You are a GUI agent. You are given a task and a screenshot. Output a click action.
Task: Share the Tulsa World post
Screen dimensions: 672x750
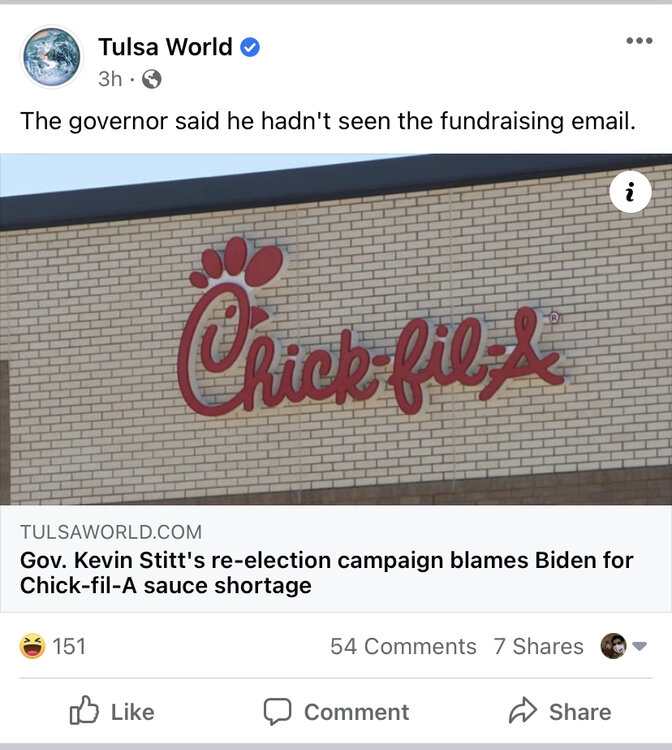point(560,711)
